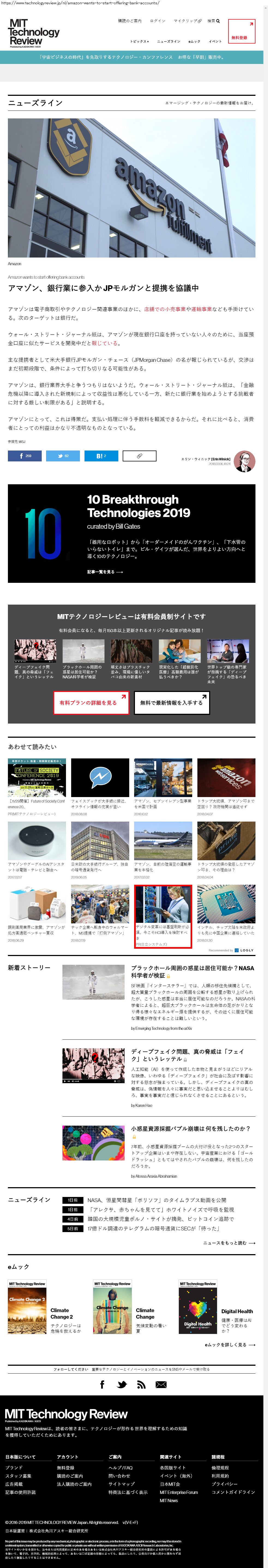Viewport: 268px width, 1568px height.
Task: Open ニュースをもっと読む link
Action: pyautogui.click(x=228, y=1243)
